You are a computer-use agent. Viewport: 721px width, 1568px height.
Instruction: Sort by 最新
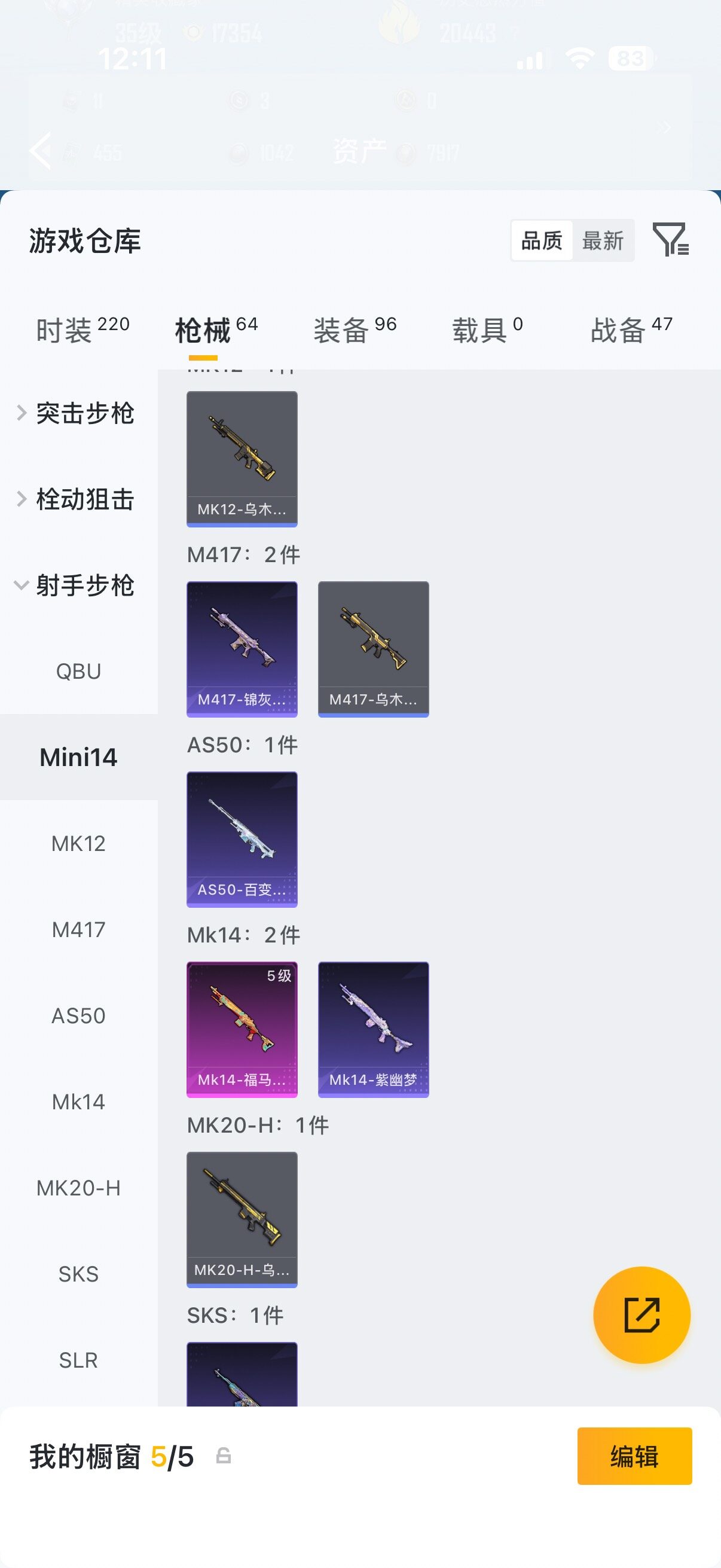[x=603, y=241]
